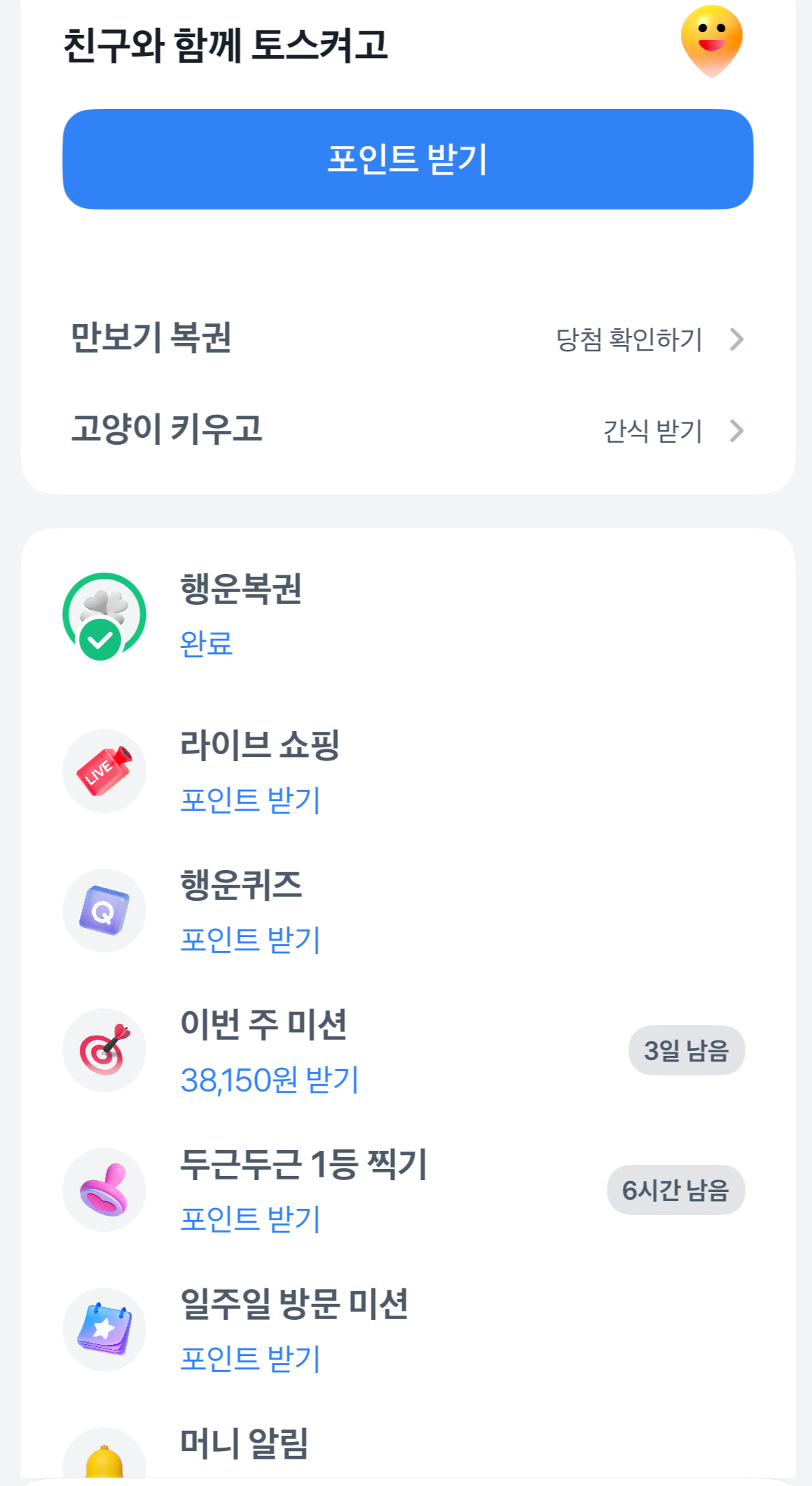Open 일주일 방문 미션 row
Screen dimensions: 812x1486
point(408,1330)
